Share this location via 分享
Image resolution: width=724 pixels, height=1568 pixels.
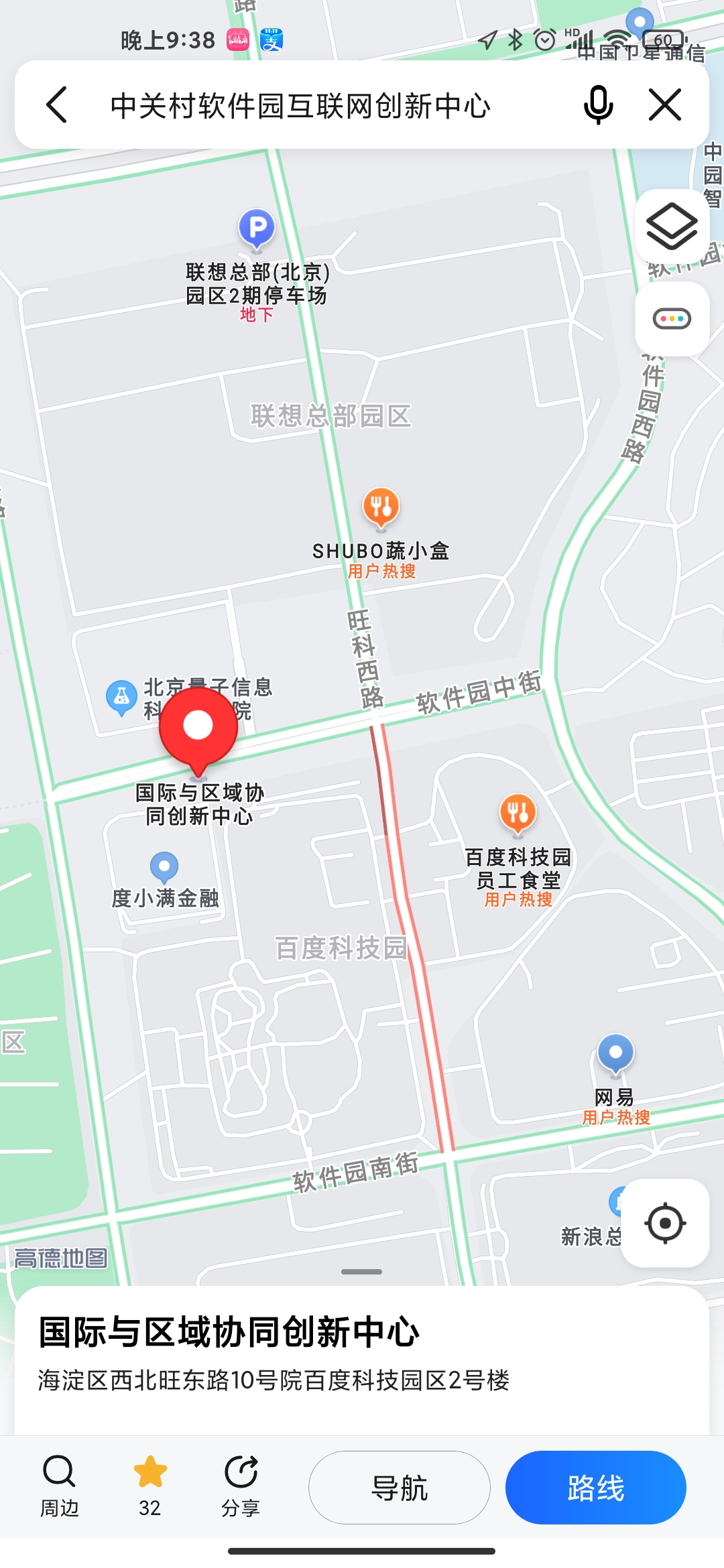click(x=241, y=1486)
